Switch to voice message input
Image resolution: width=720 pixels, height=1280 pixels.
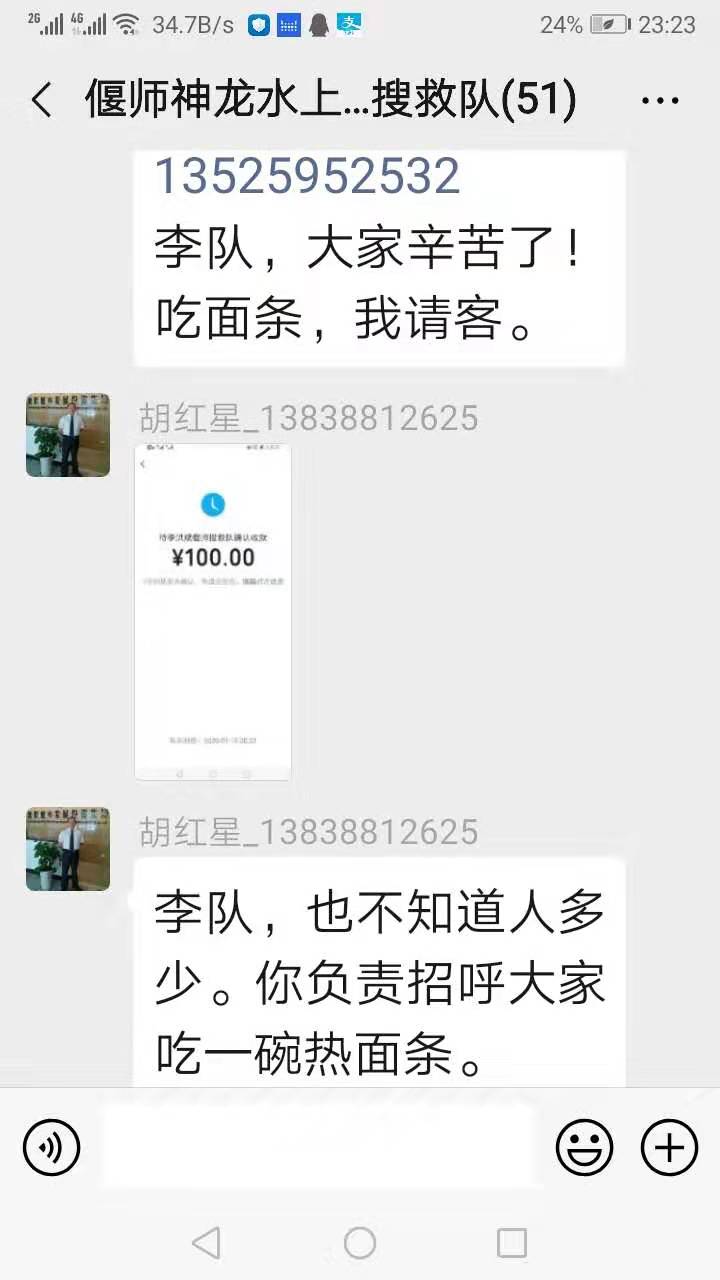tap(51, 1146)
